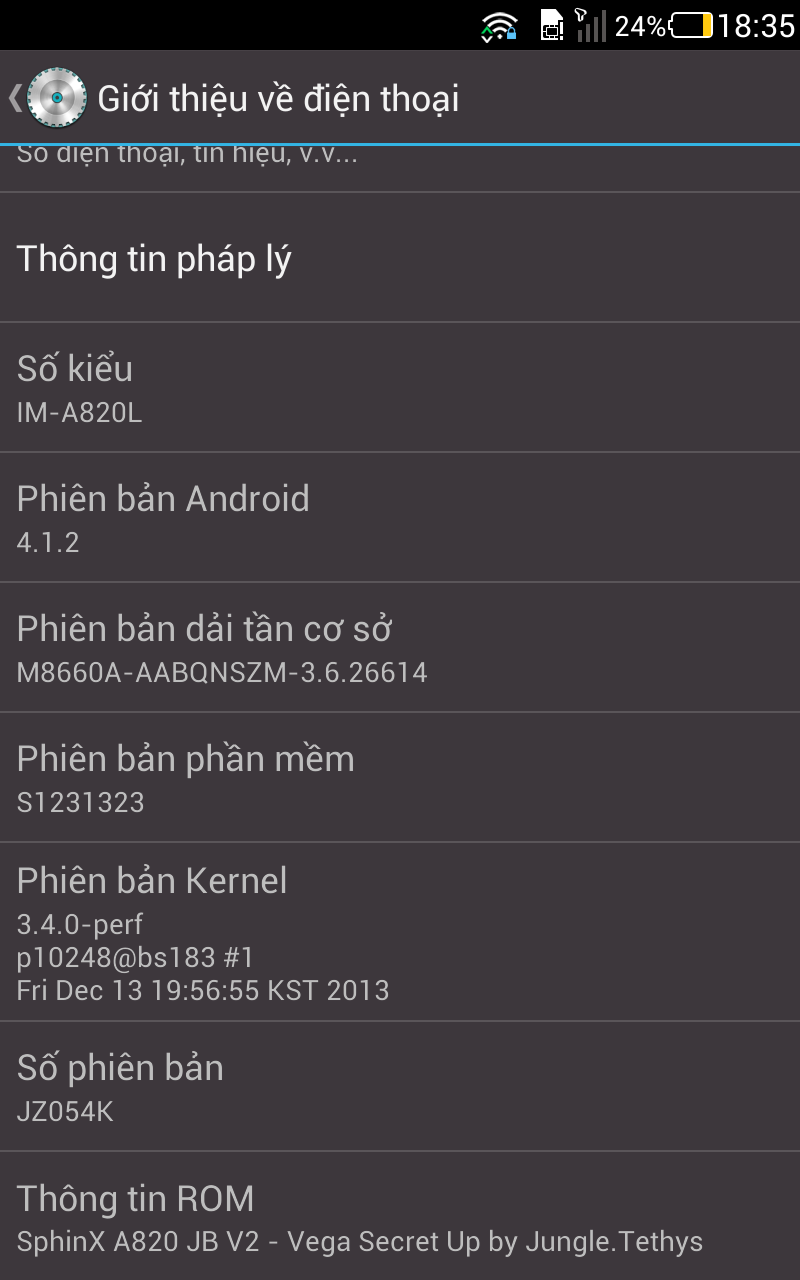Open Thông tin pháp lý

point(400,259)
